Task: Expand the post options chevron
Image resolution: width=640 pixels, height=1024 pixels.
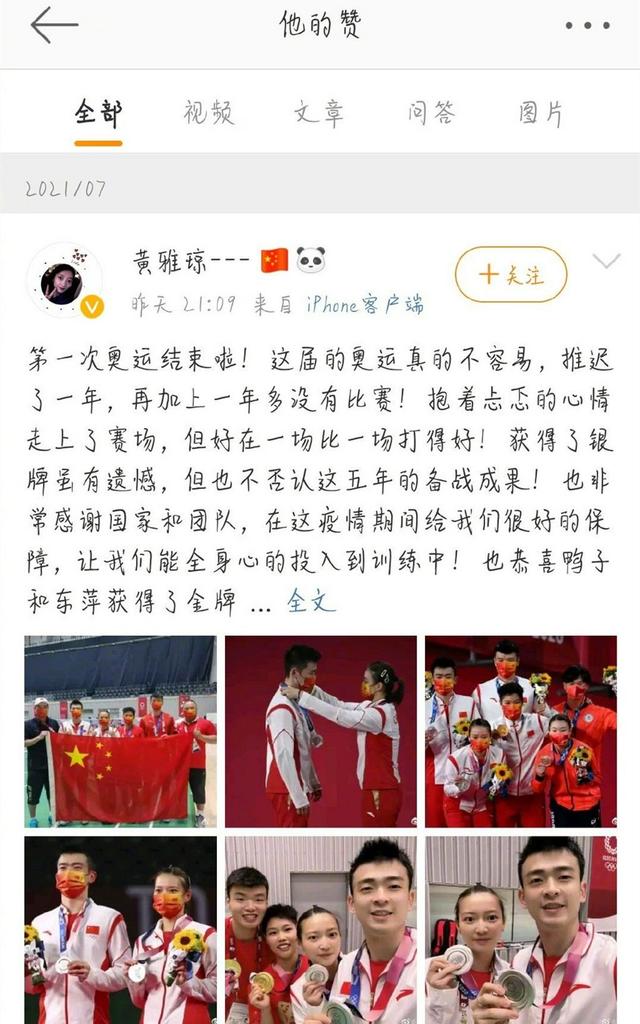Action: [606, 262]
